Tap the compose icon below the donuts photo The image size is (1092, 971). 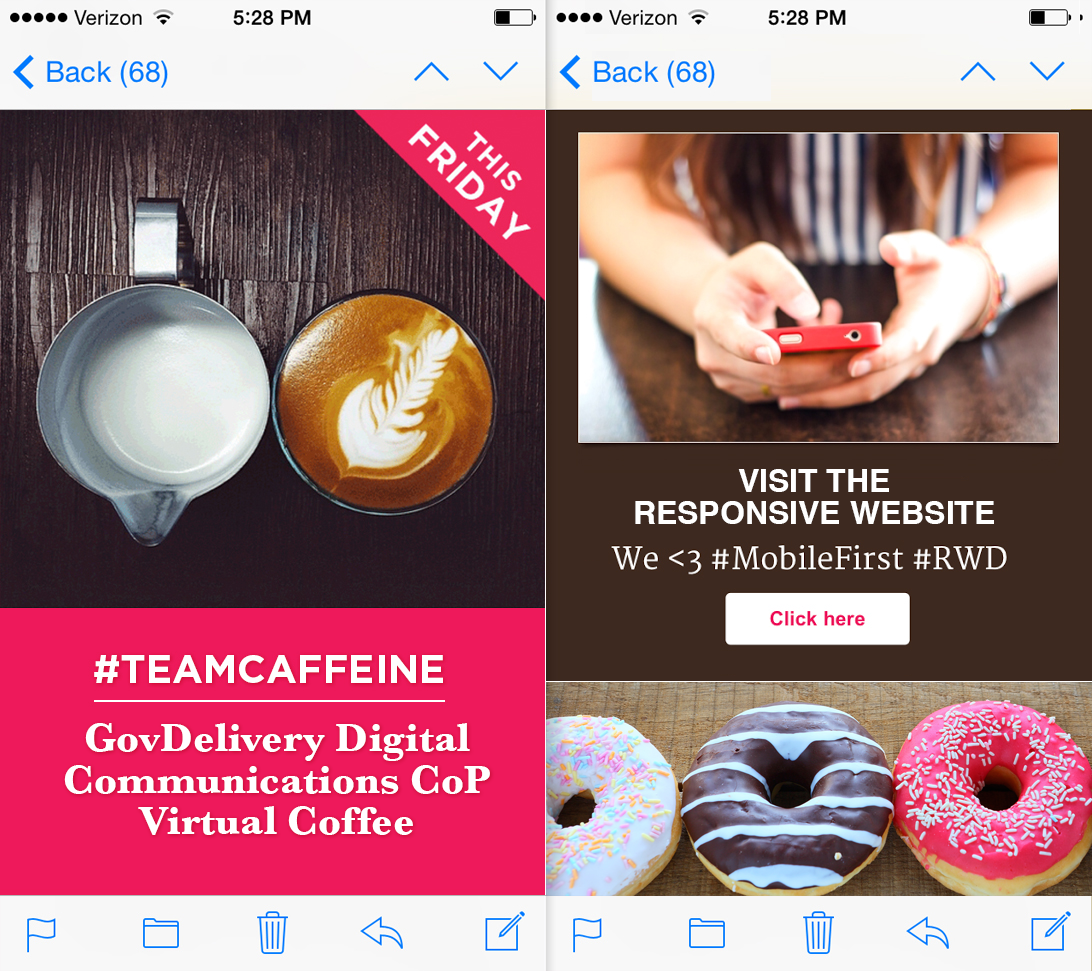[1050, 932]
